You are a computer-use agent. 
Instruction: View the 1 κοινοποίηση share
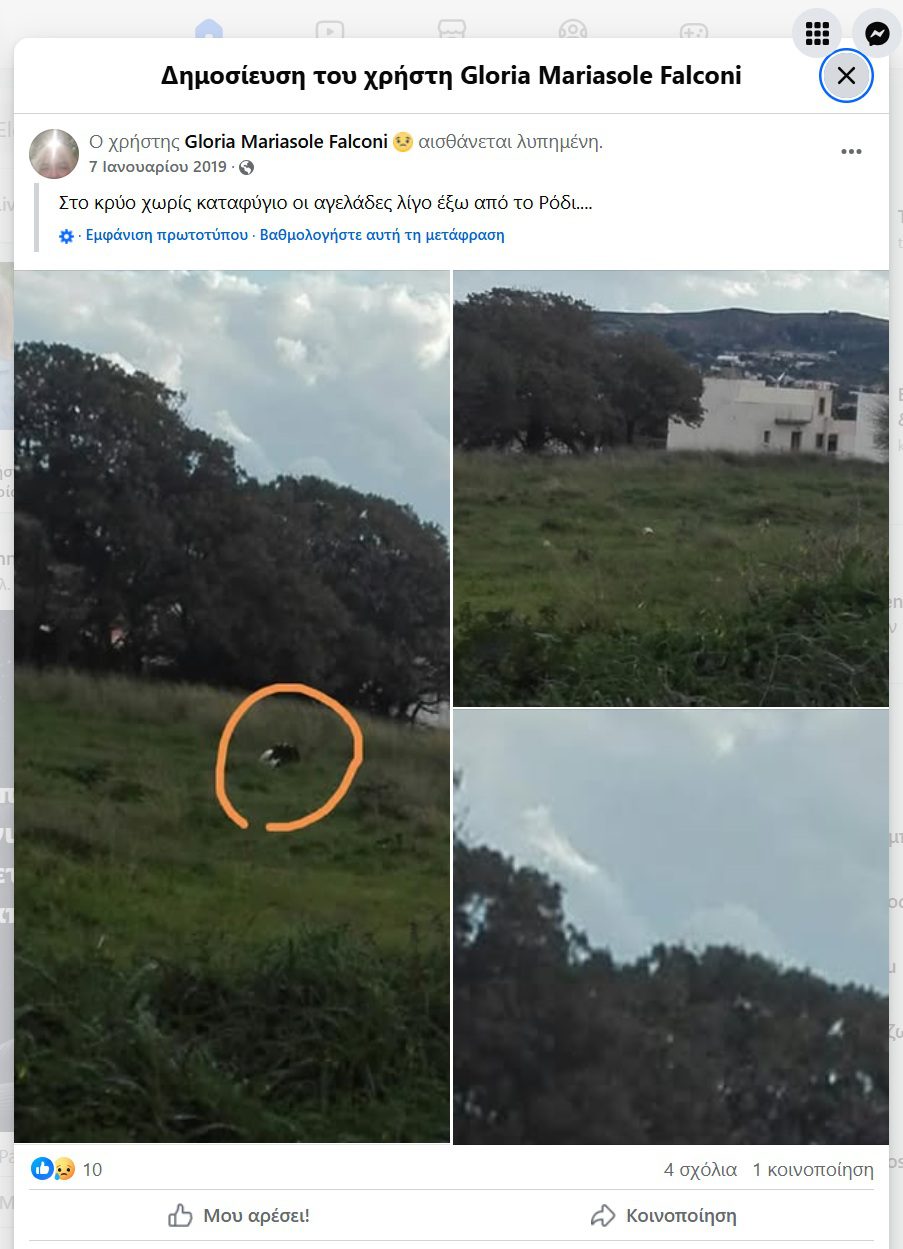(813, 1169)
